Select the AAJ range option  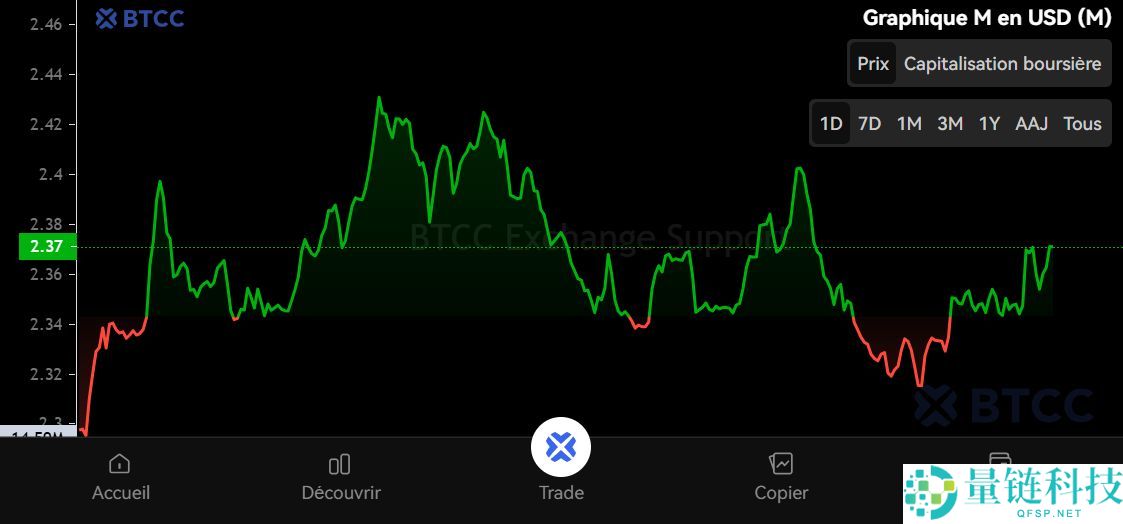[1031, 124]
